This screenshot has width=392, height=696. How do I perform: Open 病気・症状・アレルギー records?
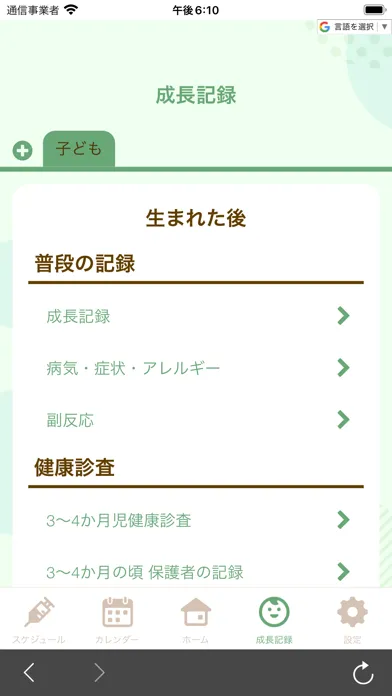(196, 368)
